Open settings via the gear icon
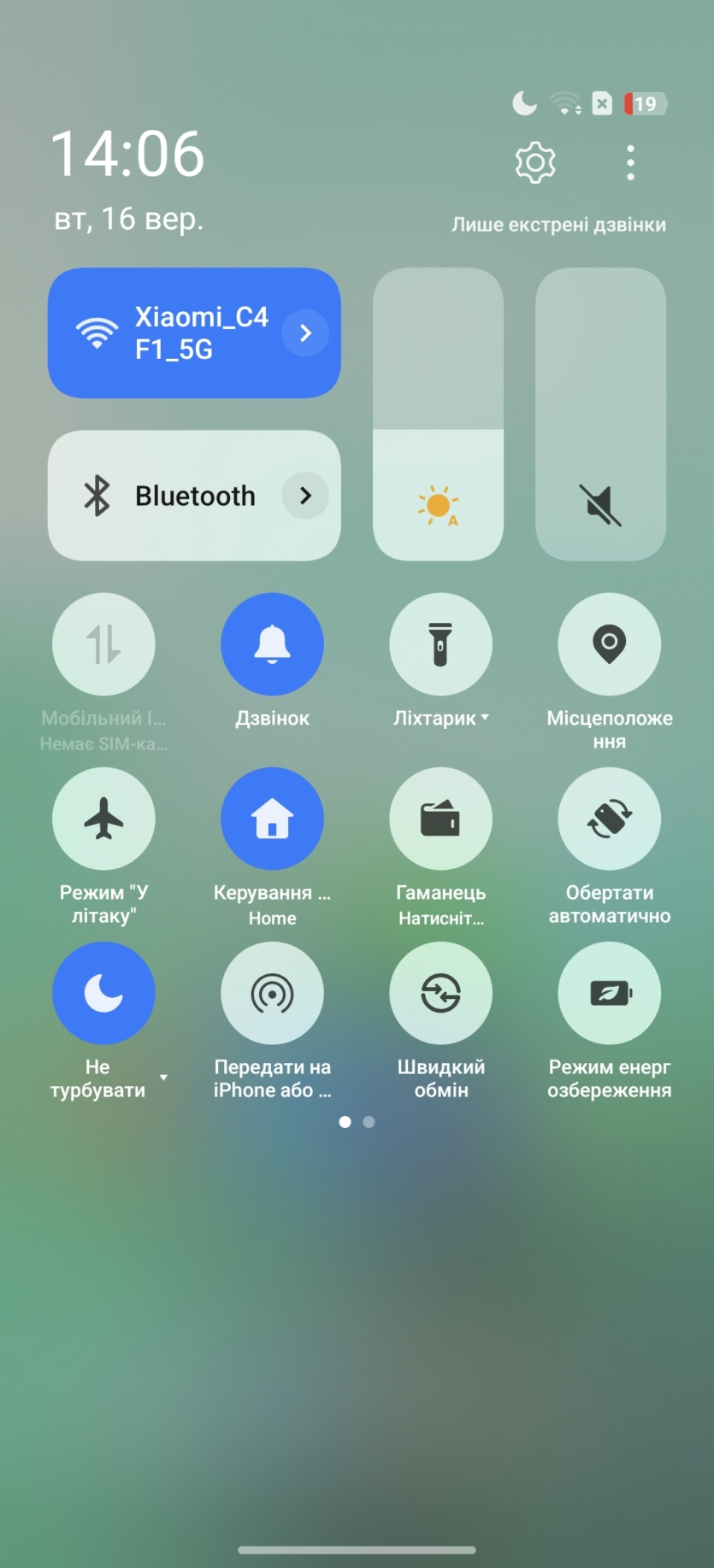Screen dimensions: 714x1568 [x=535, y=162]
